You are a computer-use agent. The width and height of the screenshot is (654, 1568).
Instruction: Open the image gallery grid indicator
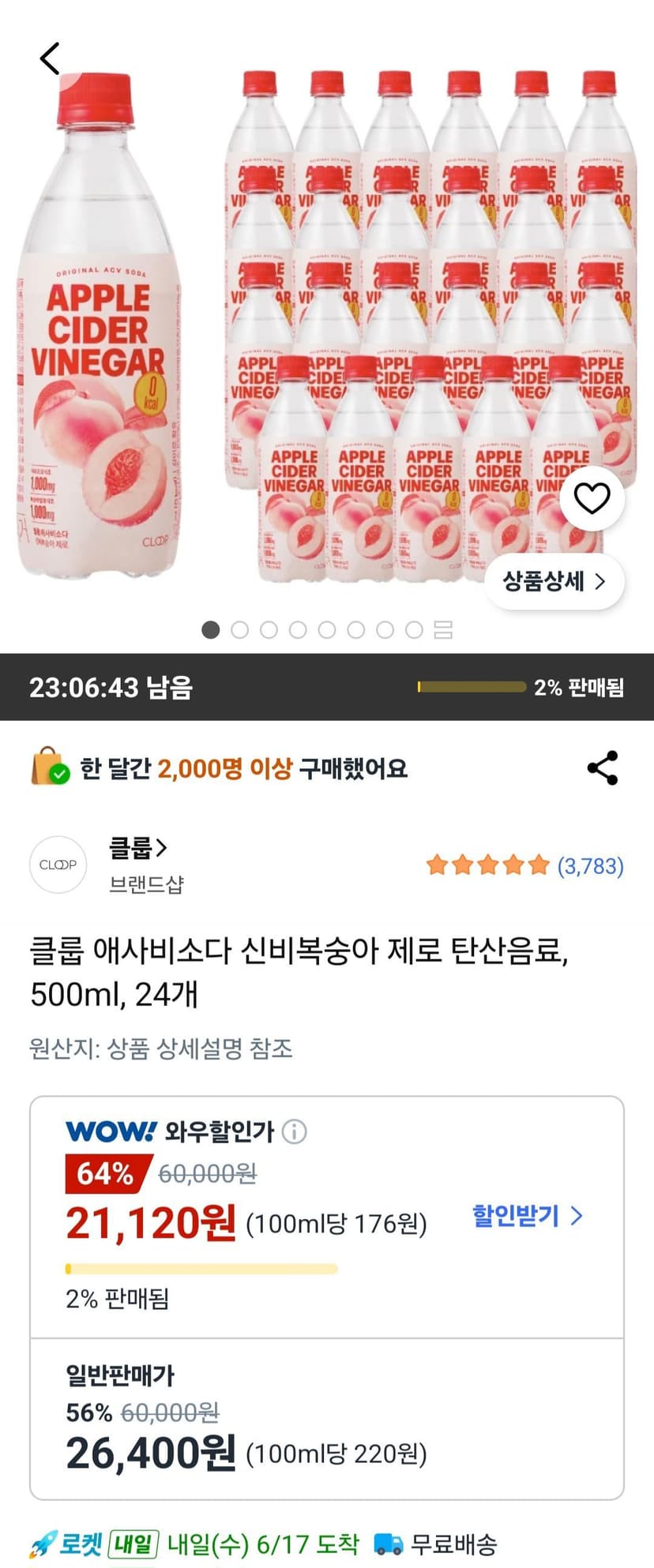point(443,630)
